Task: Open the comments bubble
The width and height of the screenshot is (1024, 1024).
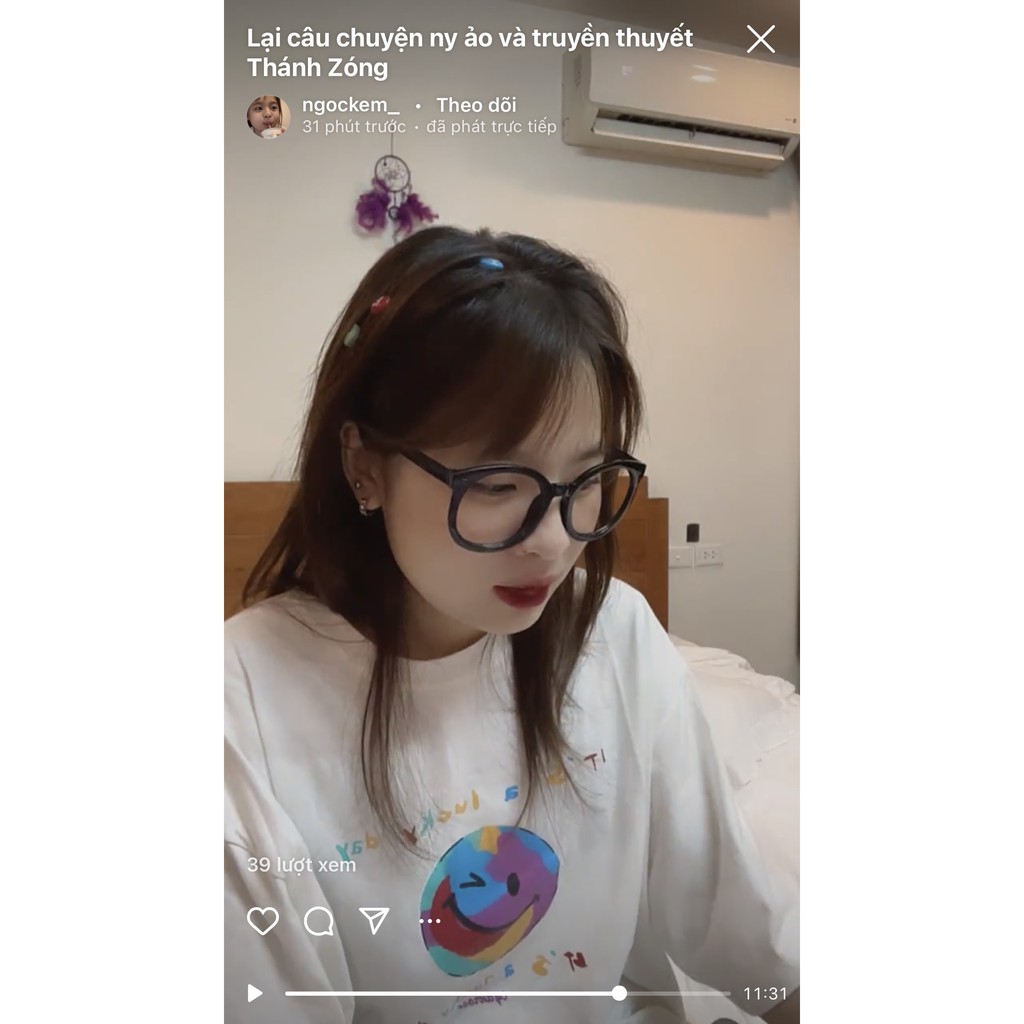Action: 319,921
